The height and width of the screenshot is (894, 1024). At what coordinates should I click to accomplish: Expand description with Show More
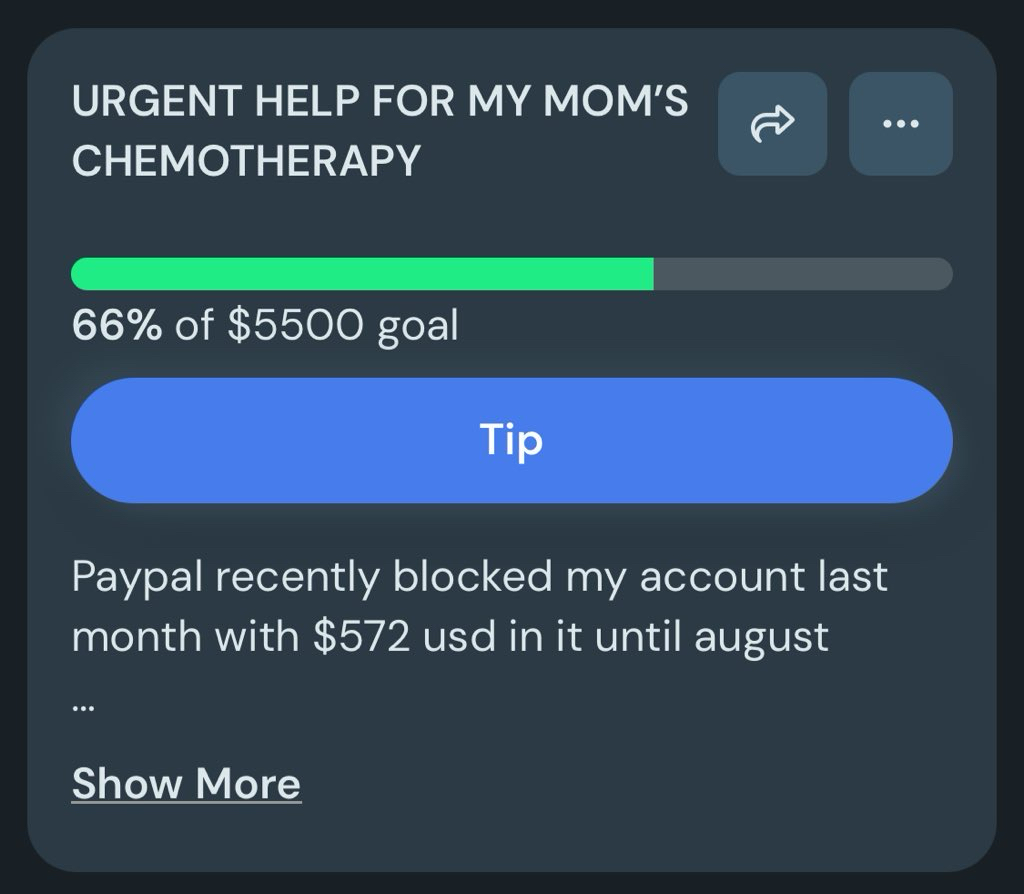coord(186,783)
